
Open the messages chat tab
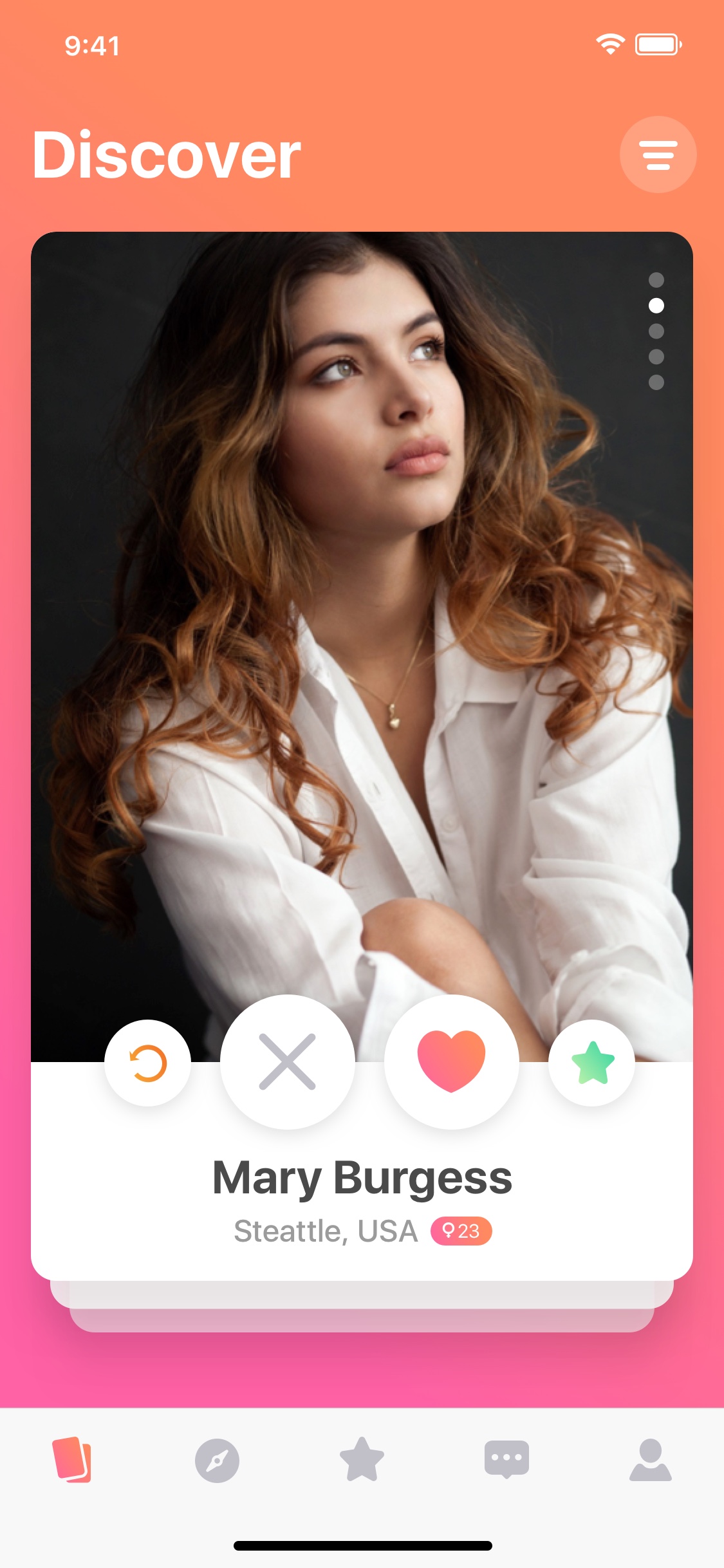506,1459
